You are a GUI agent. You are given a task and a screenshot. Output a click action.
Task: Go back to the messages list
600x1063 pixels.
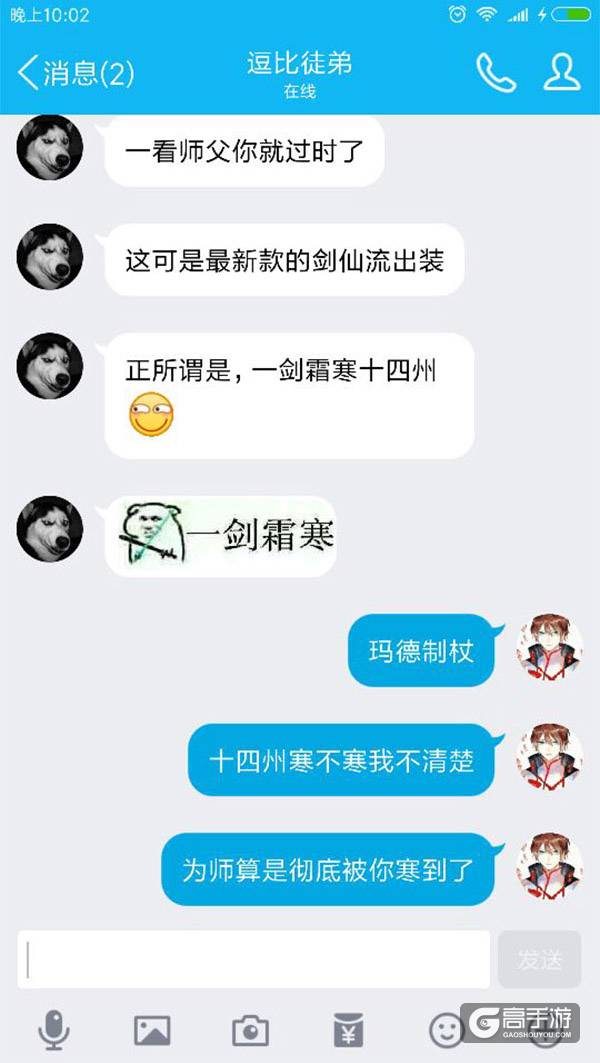point(75,73)
